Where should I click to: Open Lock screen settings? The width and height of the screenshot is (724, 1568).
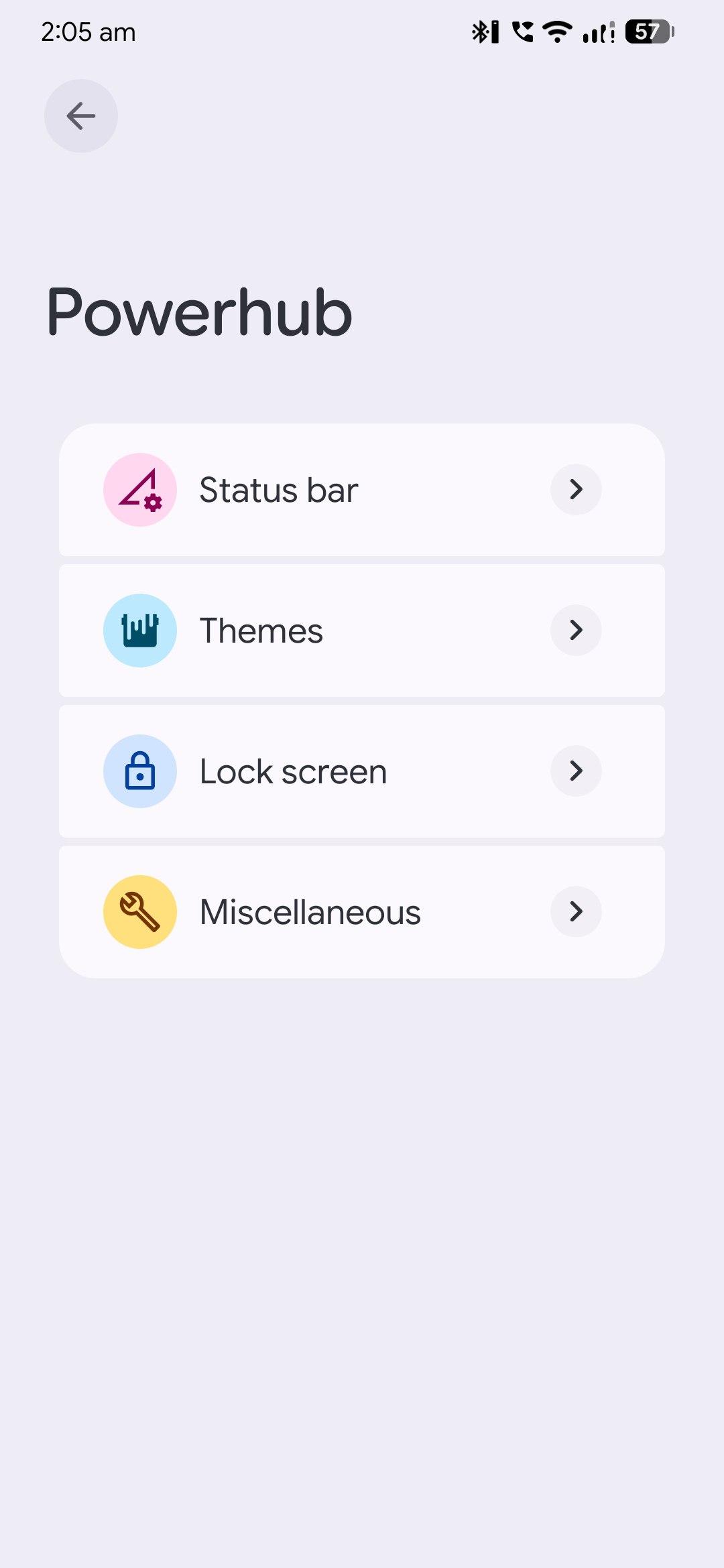[x=362, y=771]
